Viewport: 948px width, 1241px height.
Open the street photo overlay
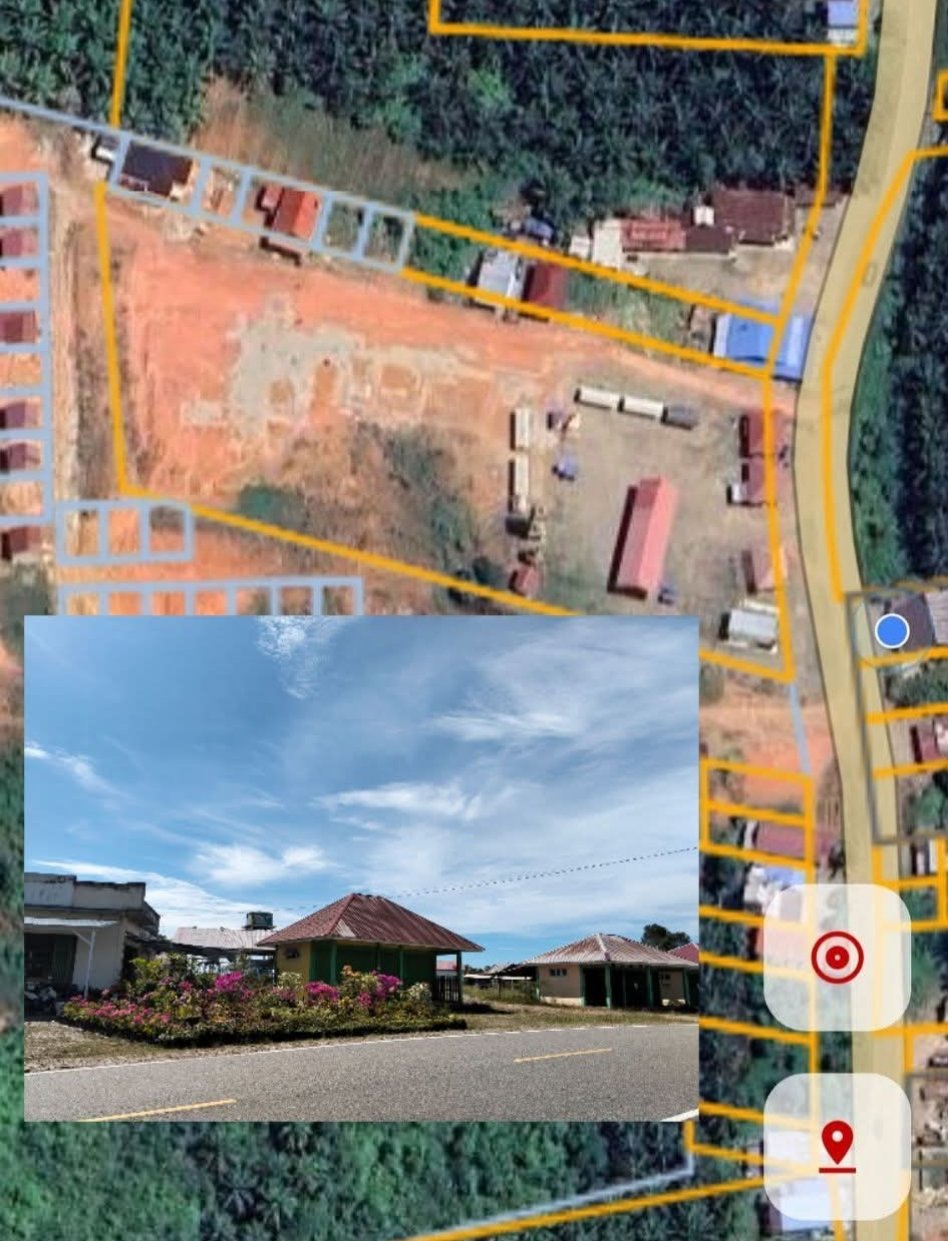click(361, 868)
